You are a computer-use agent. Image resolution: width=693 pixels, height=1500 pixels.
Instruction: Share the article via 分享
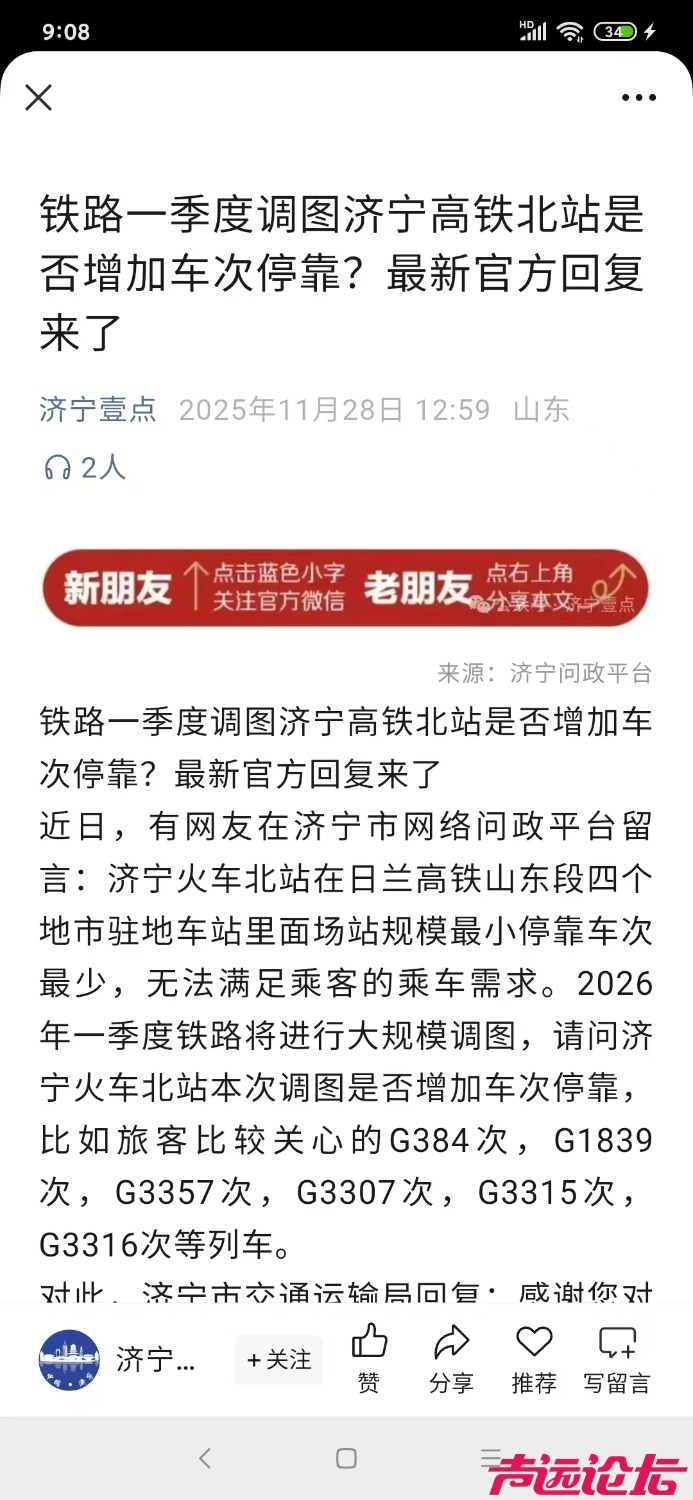(452, 1358)
